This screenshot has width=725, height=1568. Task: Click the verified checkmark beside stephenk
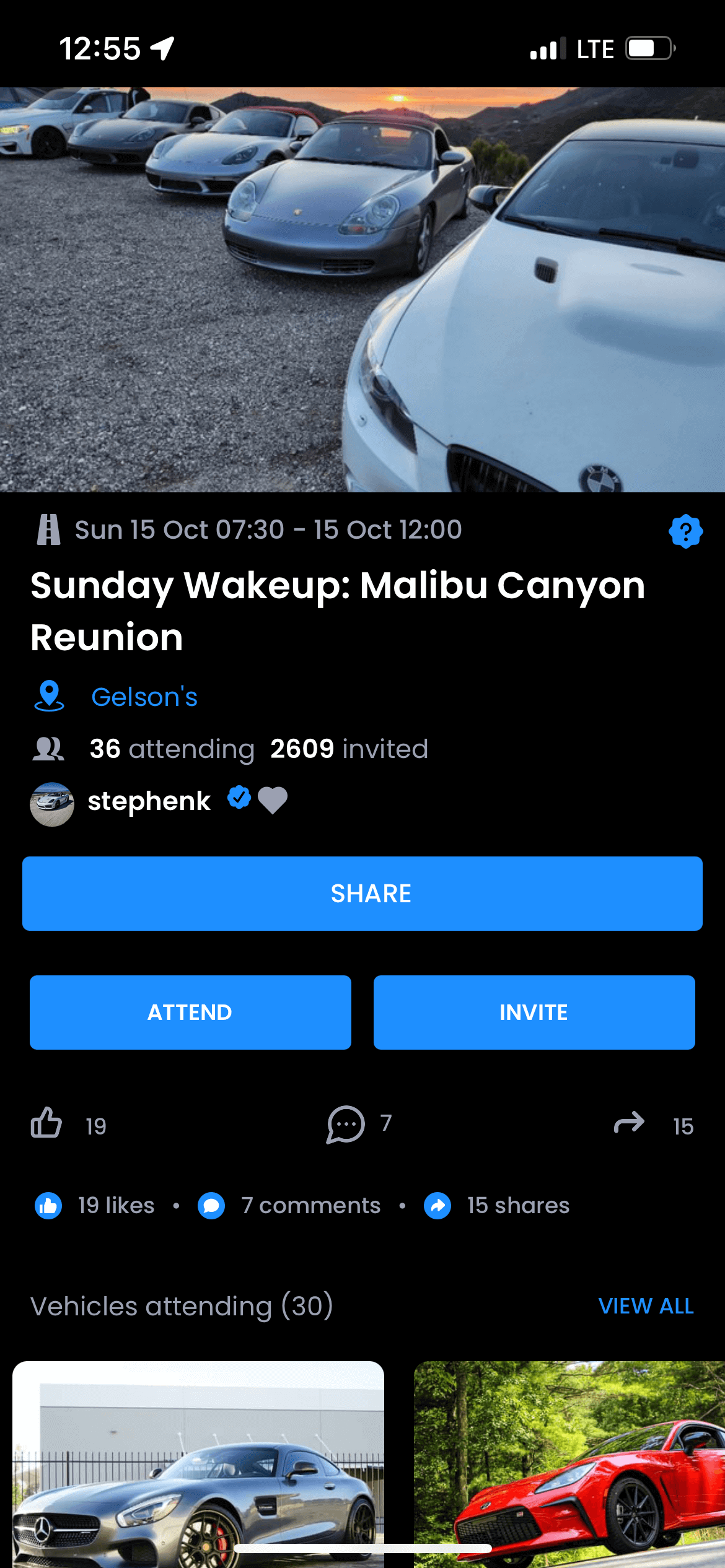point(239,799)
